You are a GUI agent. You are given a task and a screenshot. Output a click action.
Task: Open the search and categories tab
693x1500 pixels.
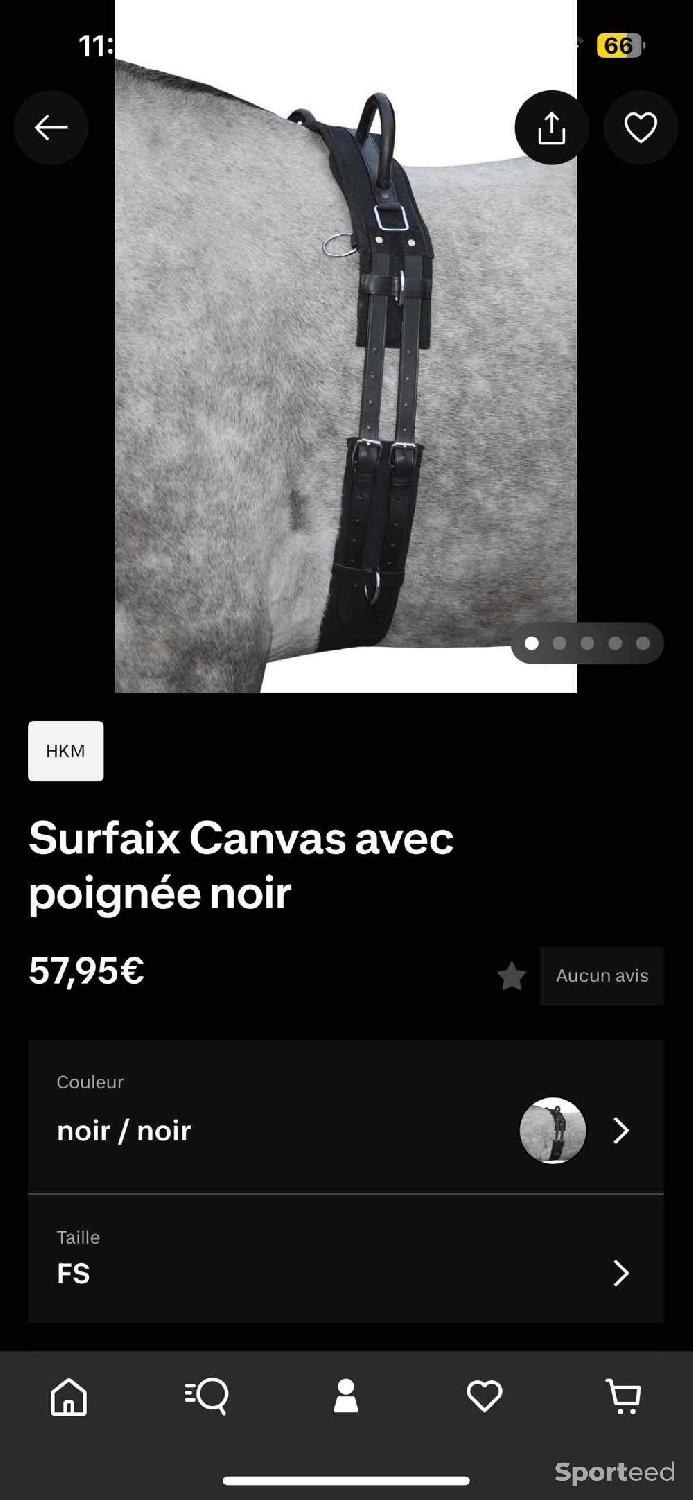click(207, 1396)
